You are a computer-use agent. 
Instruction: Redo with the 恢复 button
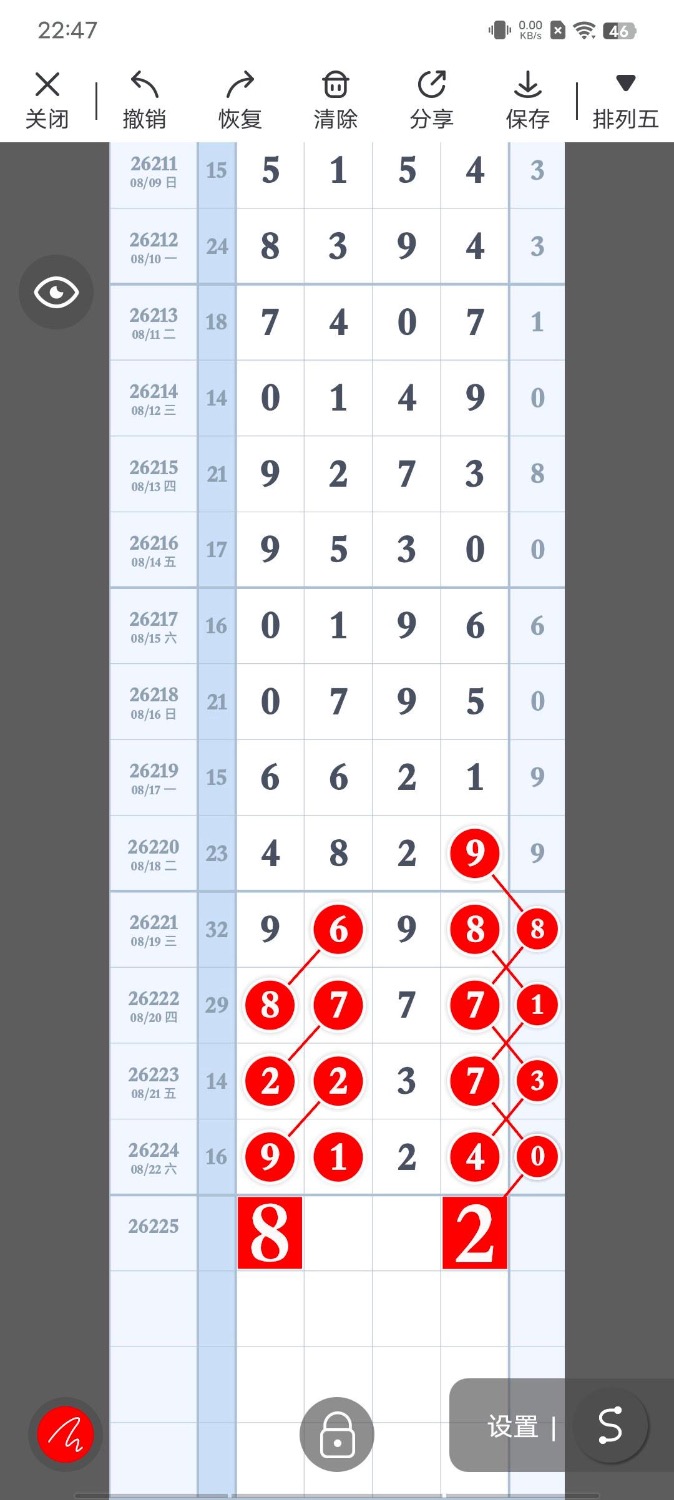pyautogui.click(x=240, y=100)
